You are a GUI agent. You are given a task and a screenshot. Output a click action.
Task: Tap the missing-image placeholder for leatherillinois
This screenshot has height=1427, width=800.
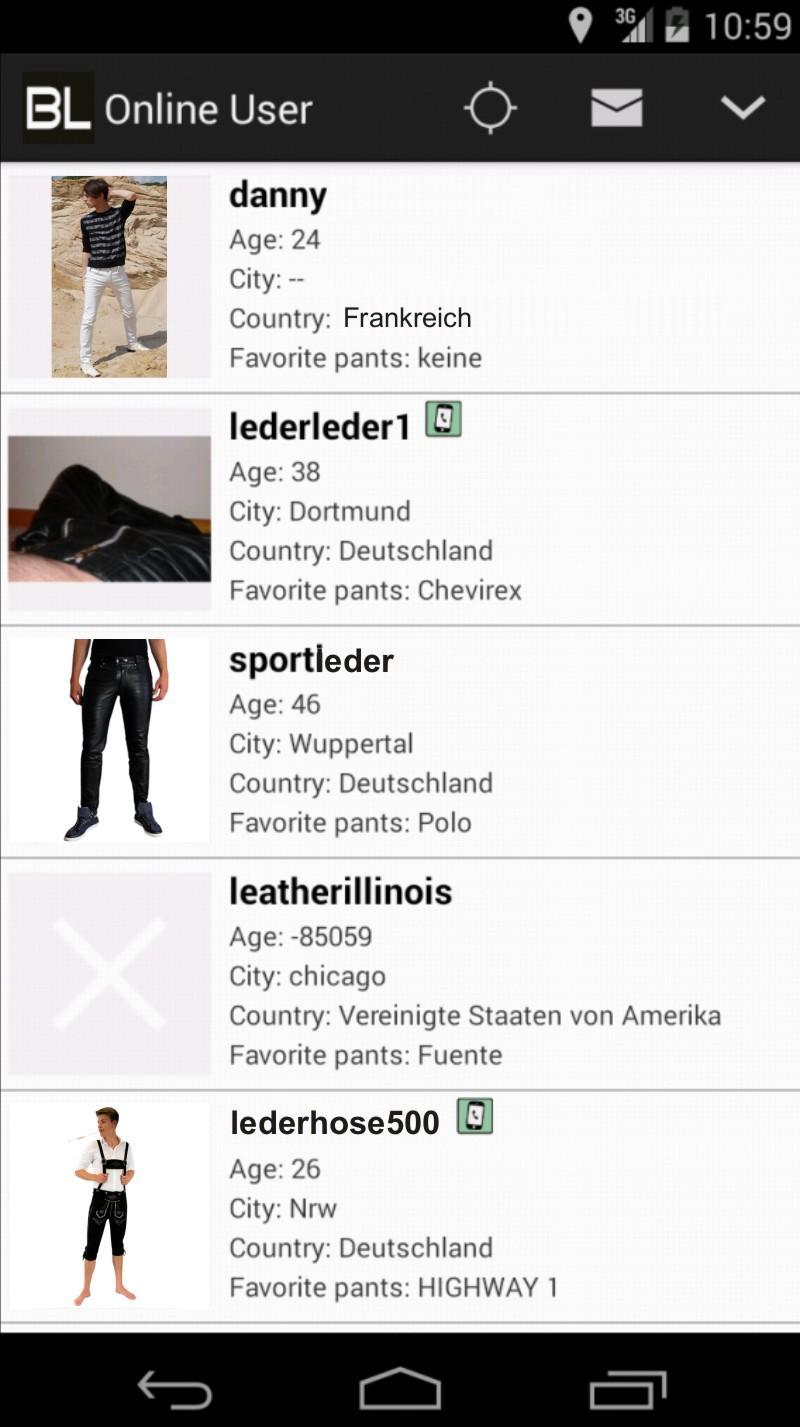pyautogui.click(x=107, y=971)
